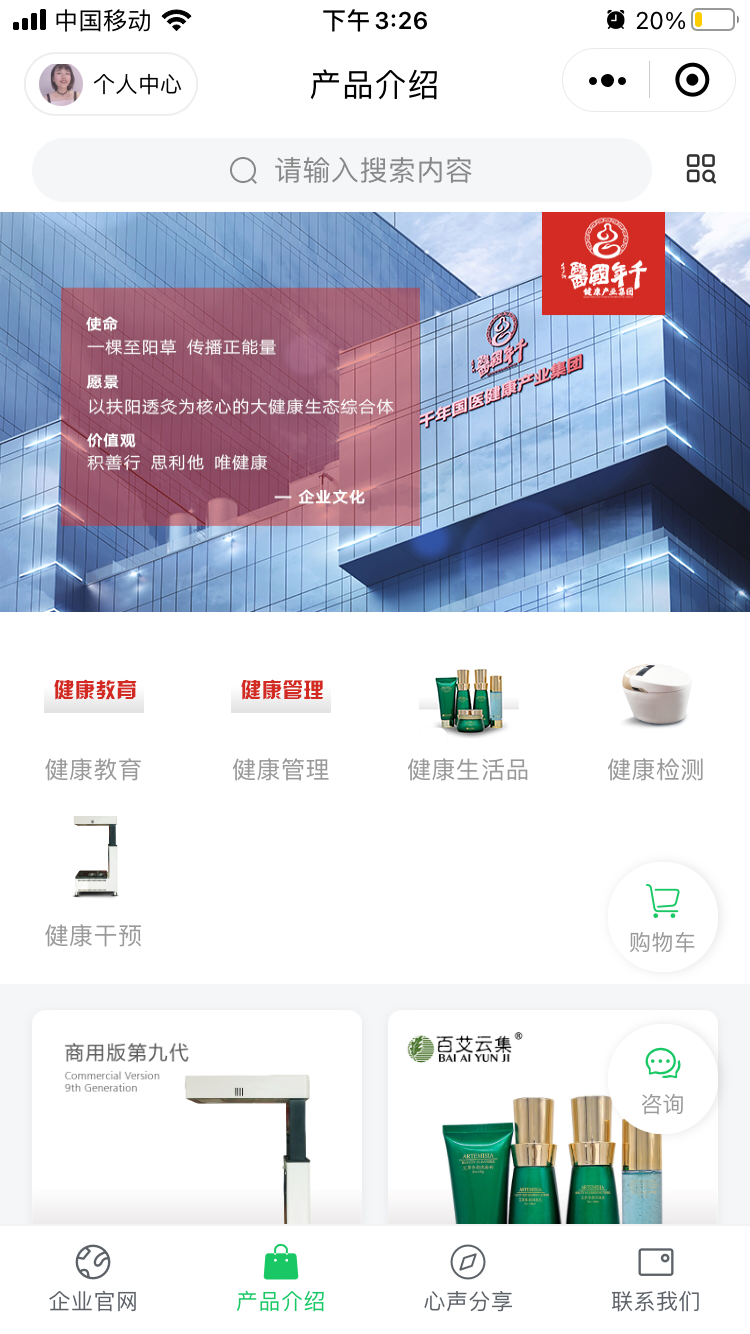This screenshot has height=1334, width=750.
Task: Choose the 健康干预 category
Action: click(x=94, y=881)
